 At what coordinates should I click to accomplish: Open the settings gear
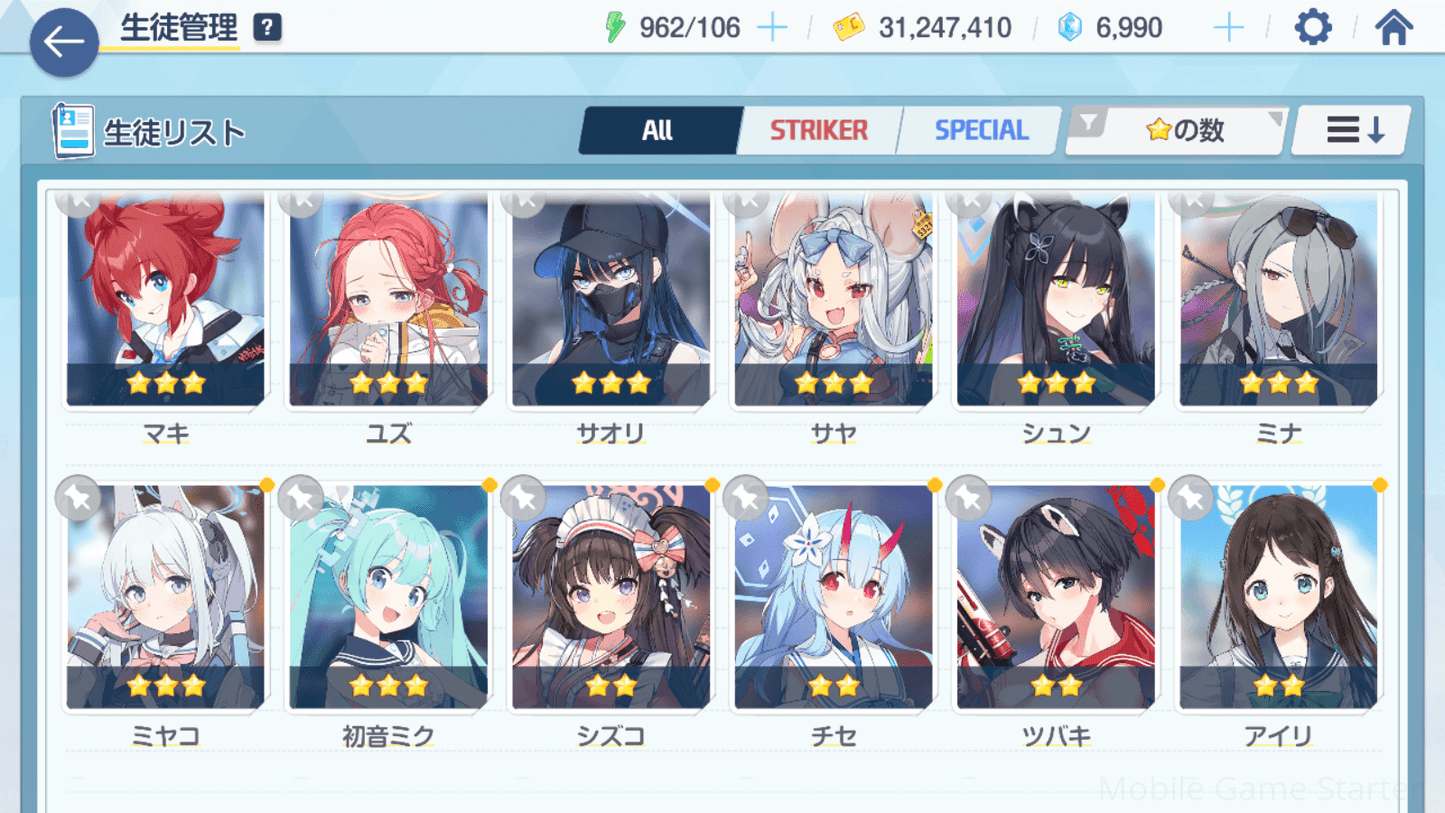tap(1312, 28)
